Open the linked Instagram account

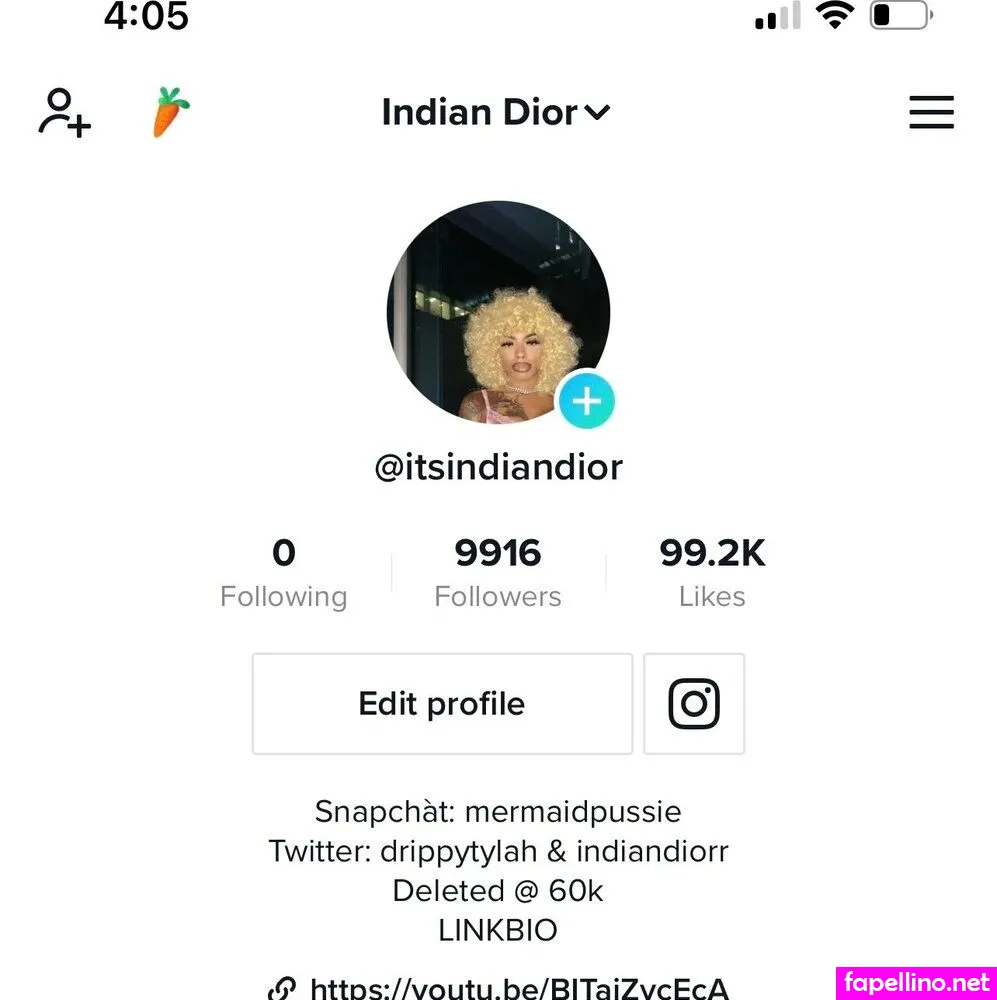pos(694,704)
